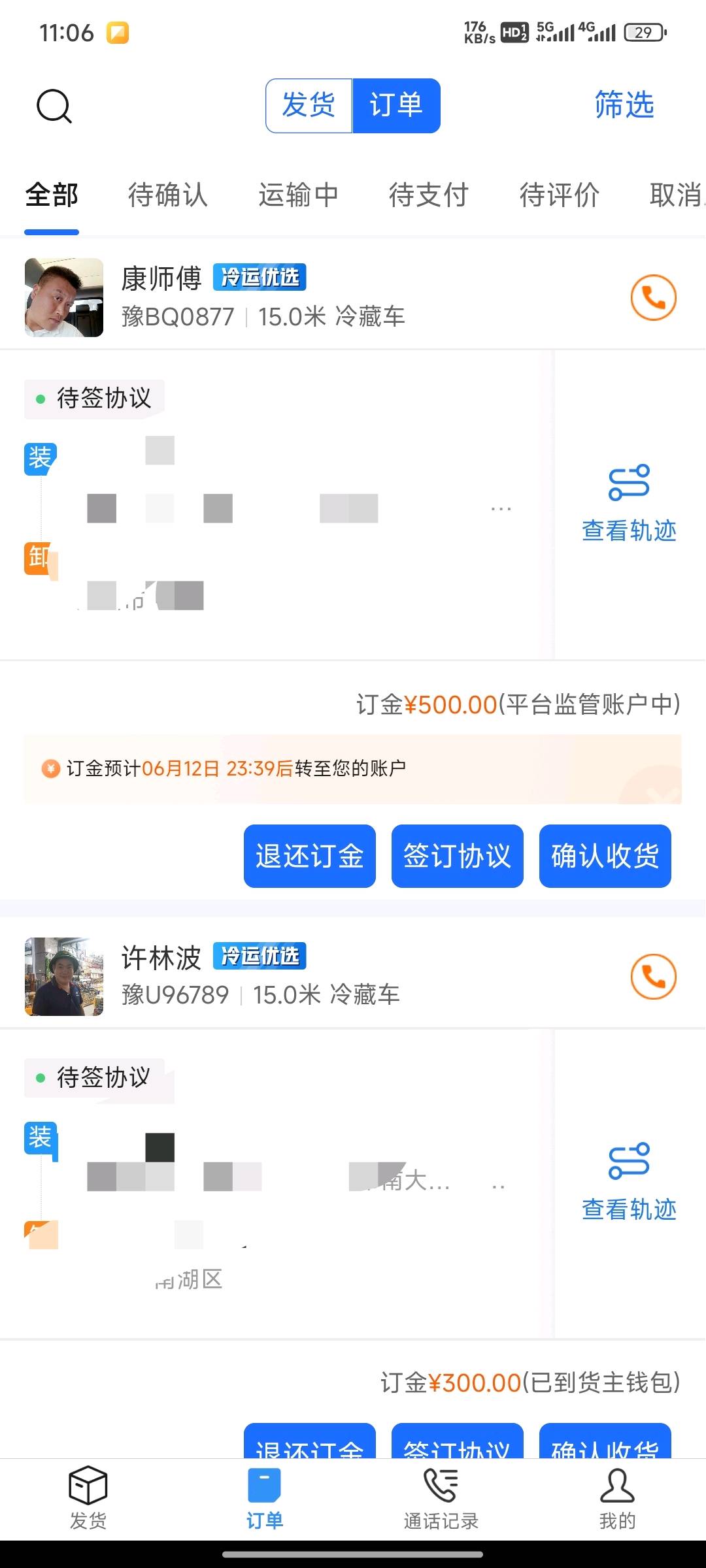Tap 确认收货 on 康师傅's order
The width and height of the screenshot is (706, 1568).
605,856
